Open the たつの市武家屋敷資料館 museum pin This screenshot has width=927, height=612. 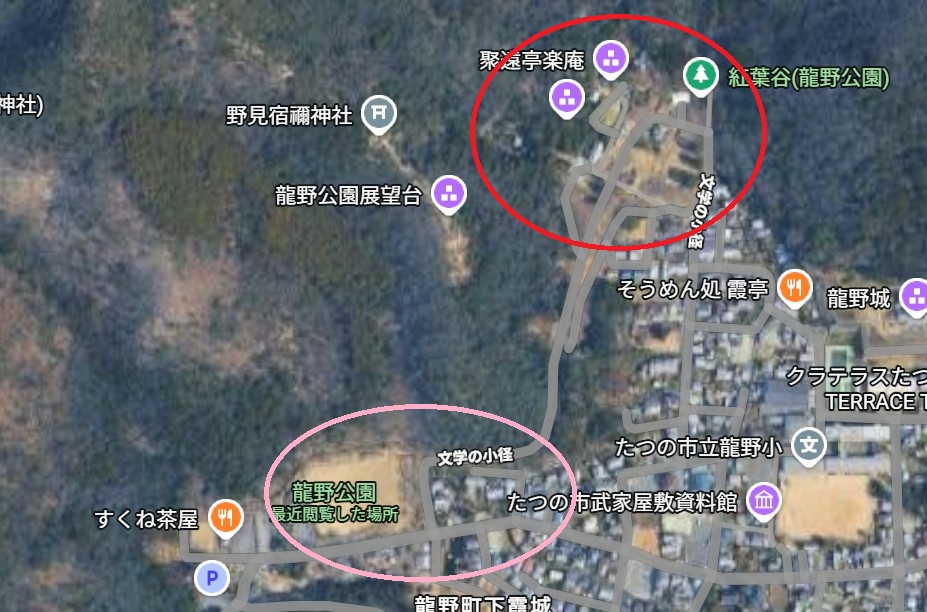click(764, 501)
